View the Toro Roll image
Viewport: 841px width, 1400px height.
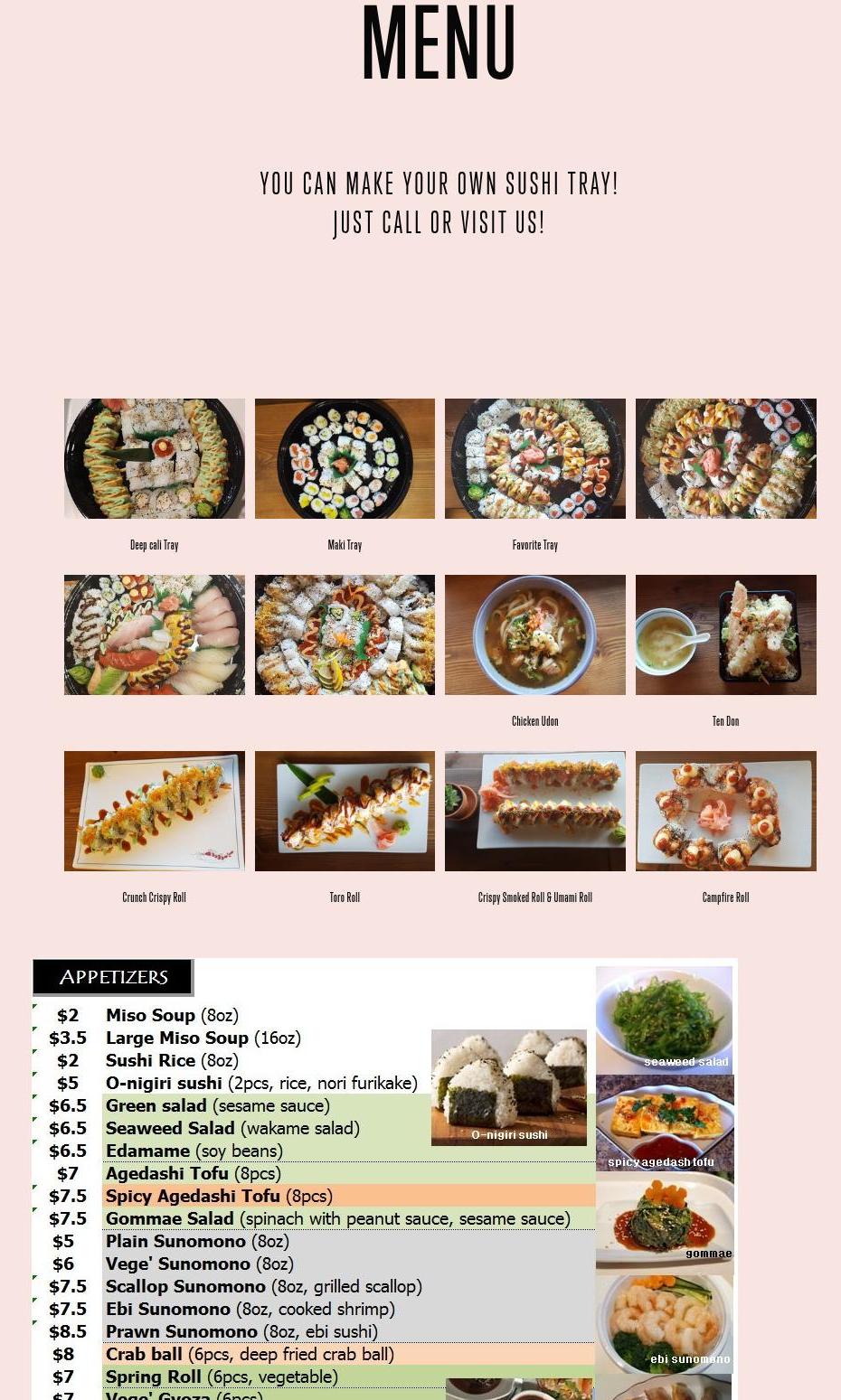(345, 811)
